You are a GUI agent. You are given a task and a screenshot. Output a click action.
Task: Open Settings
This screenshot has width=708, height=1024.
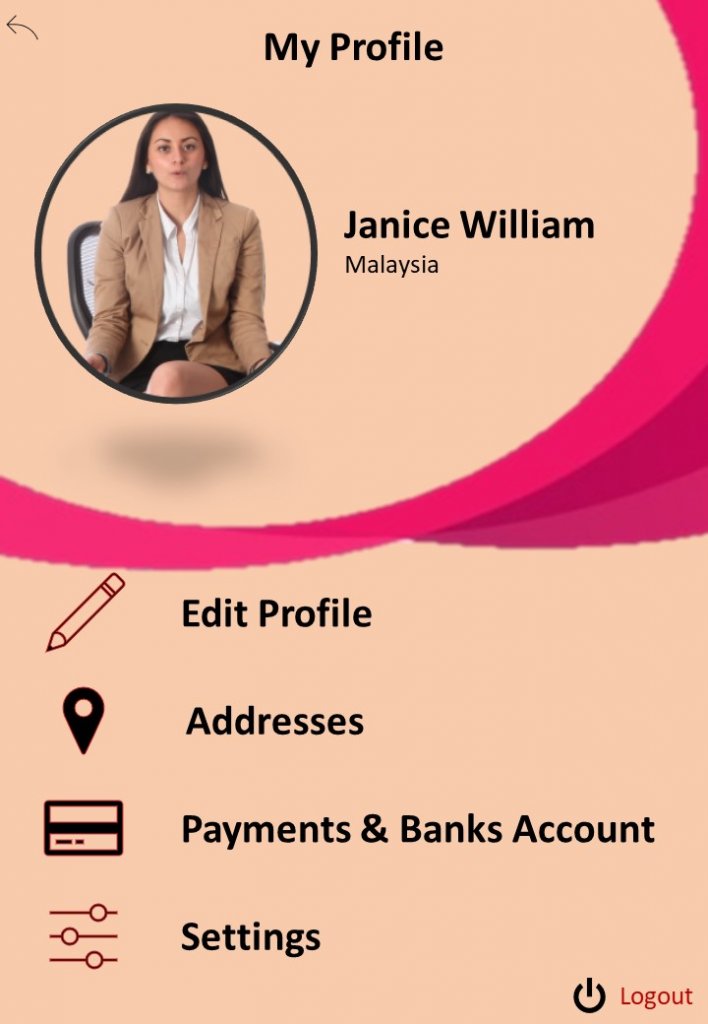(x=250, y=937)
